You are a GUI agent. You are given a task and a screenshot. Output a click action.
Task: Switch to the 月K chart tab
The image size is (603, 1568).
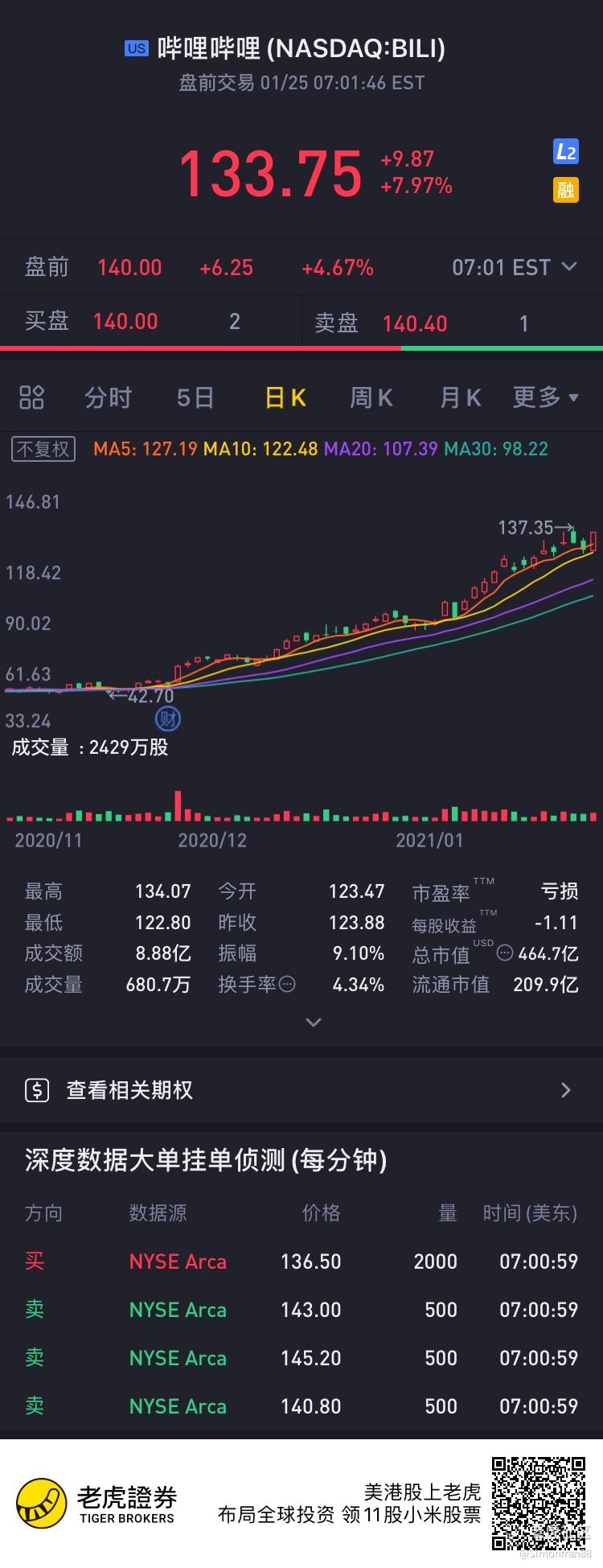point(460,397)
